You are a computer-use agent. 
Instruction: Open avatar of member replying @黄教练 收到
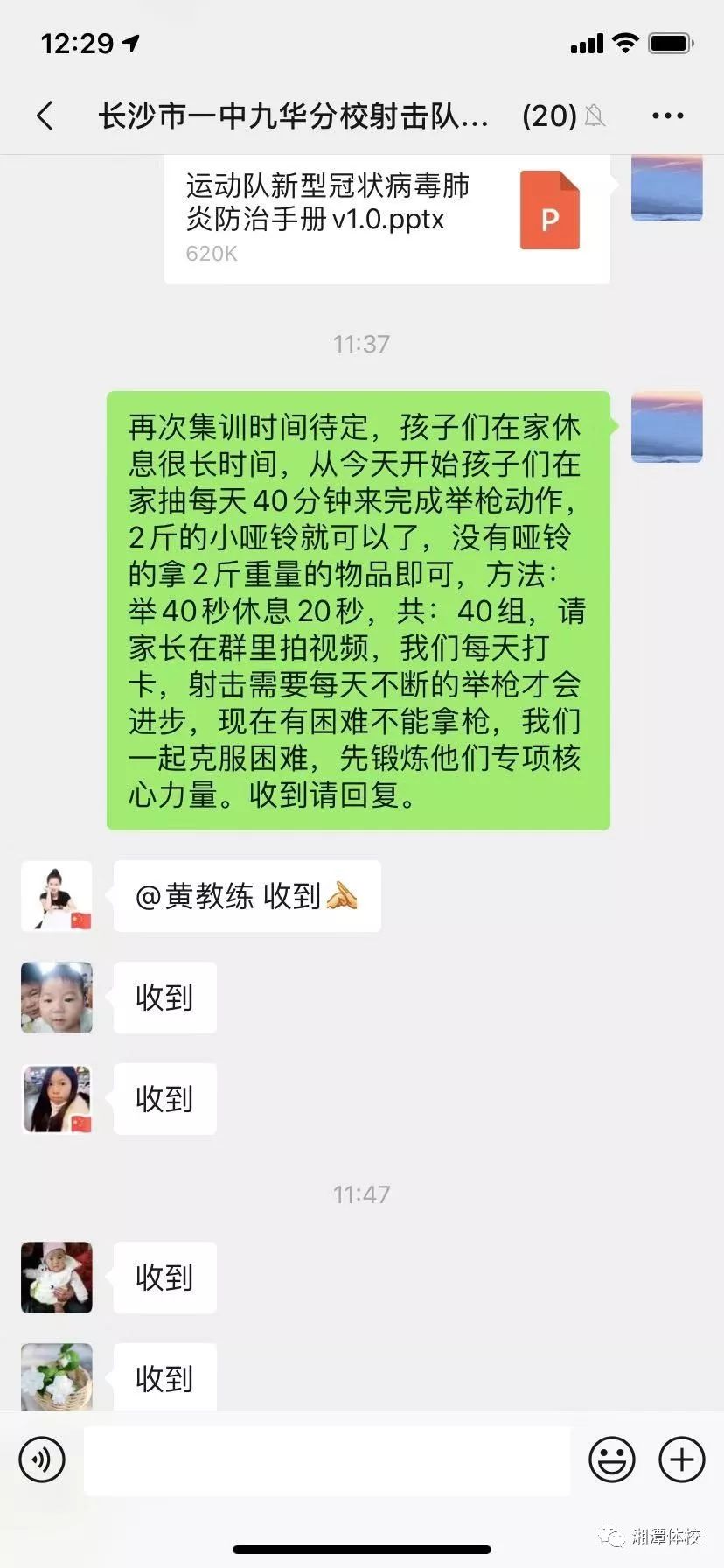[57, 896]
